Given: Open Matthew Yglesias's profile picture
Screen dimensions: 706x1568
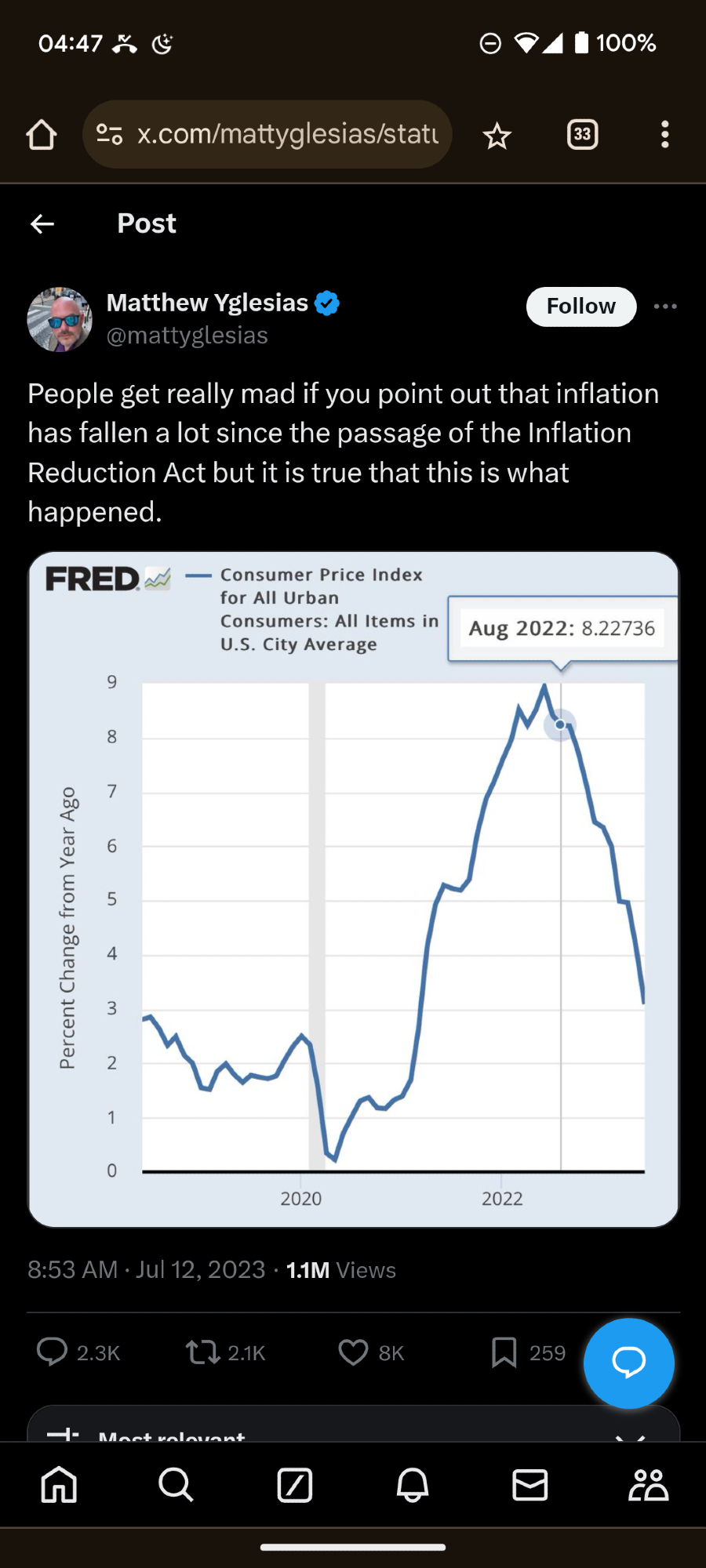Looking at the screenshot, I should click(60, 319).
